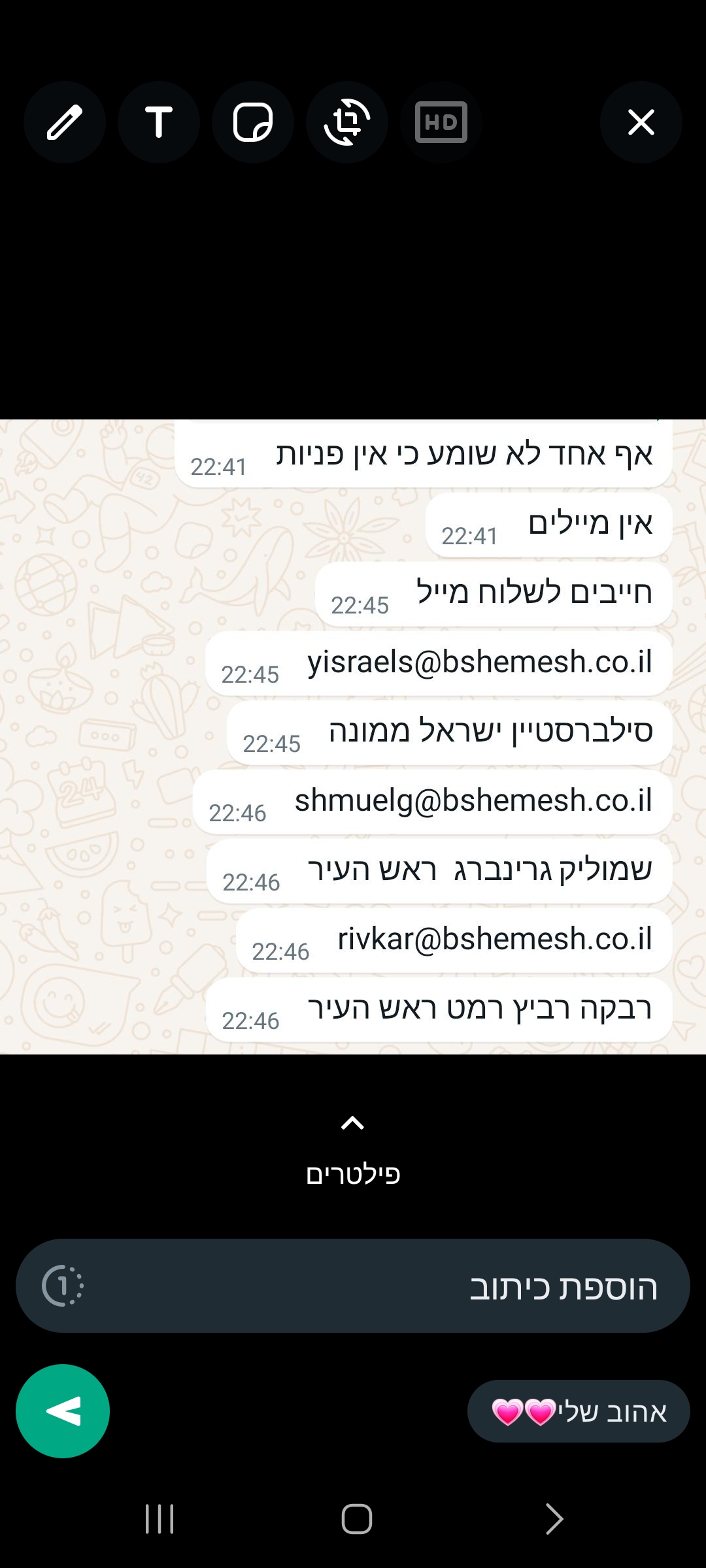Send the image with the green button
This screenshot has width=706, height=1568.
[x=63, y=1411]
